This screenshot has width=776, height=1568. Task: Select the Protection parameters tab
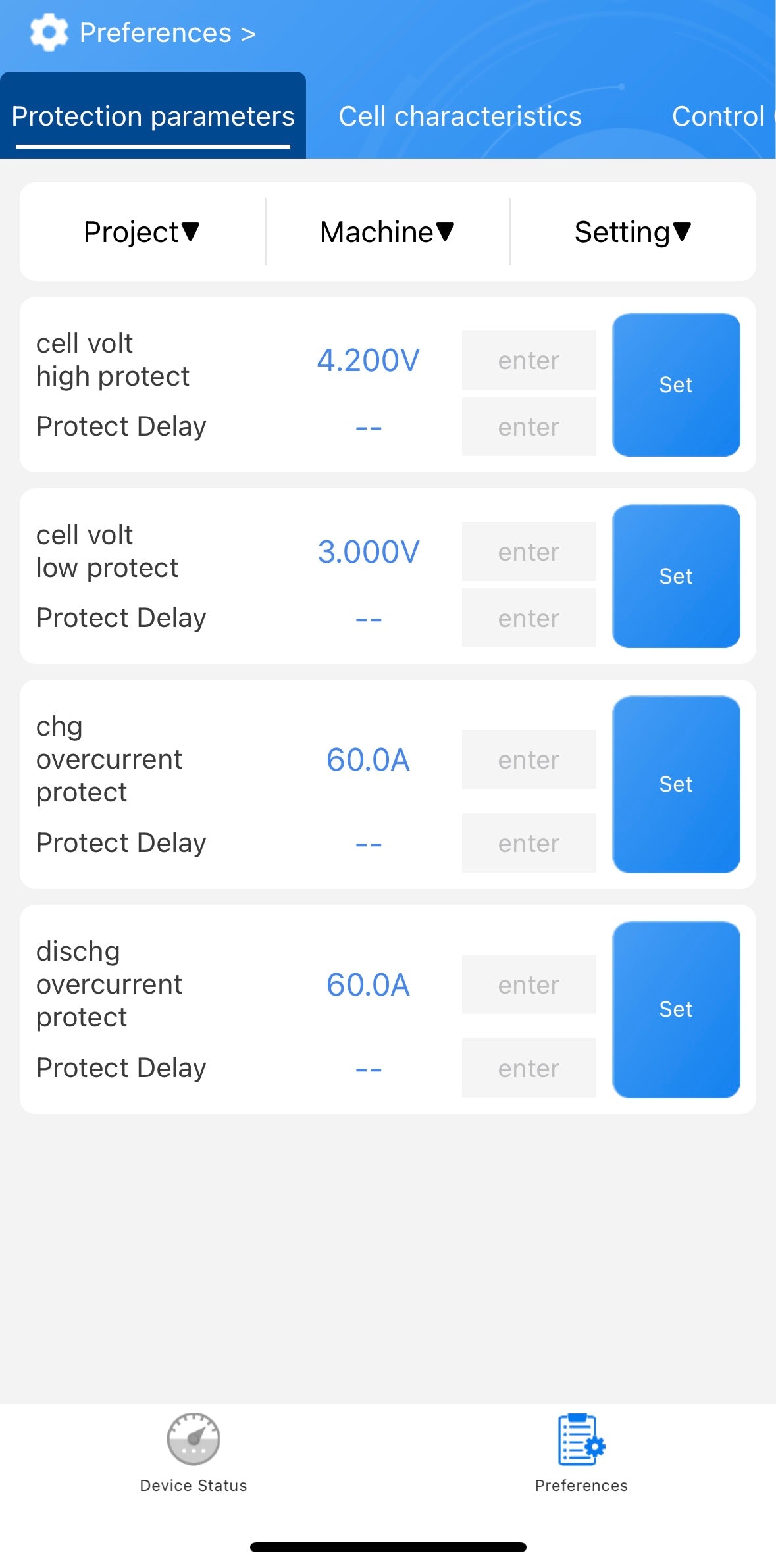click(x=153, y=116)
